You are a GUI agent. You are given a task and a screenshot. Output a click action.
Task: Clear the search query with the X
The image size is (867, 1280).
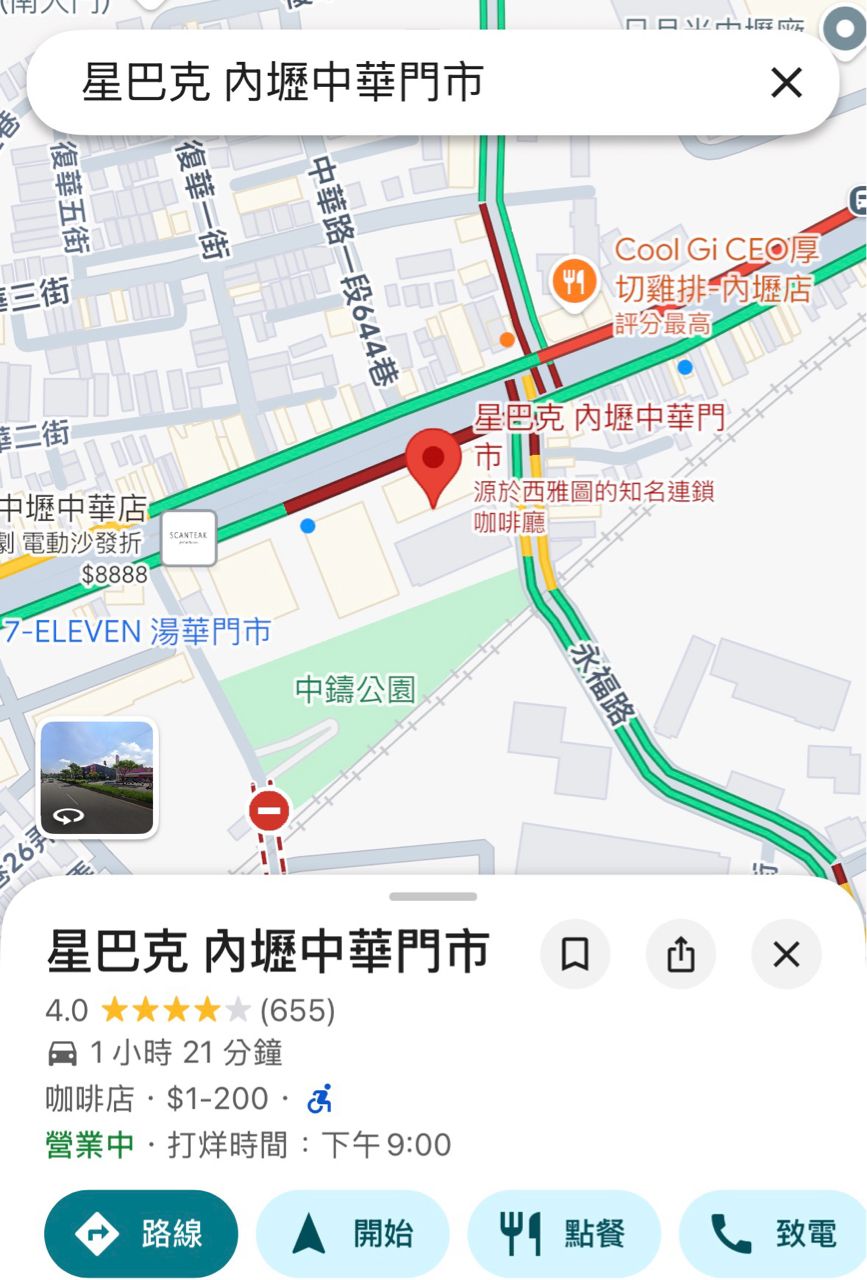tap(786, 83)
